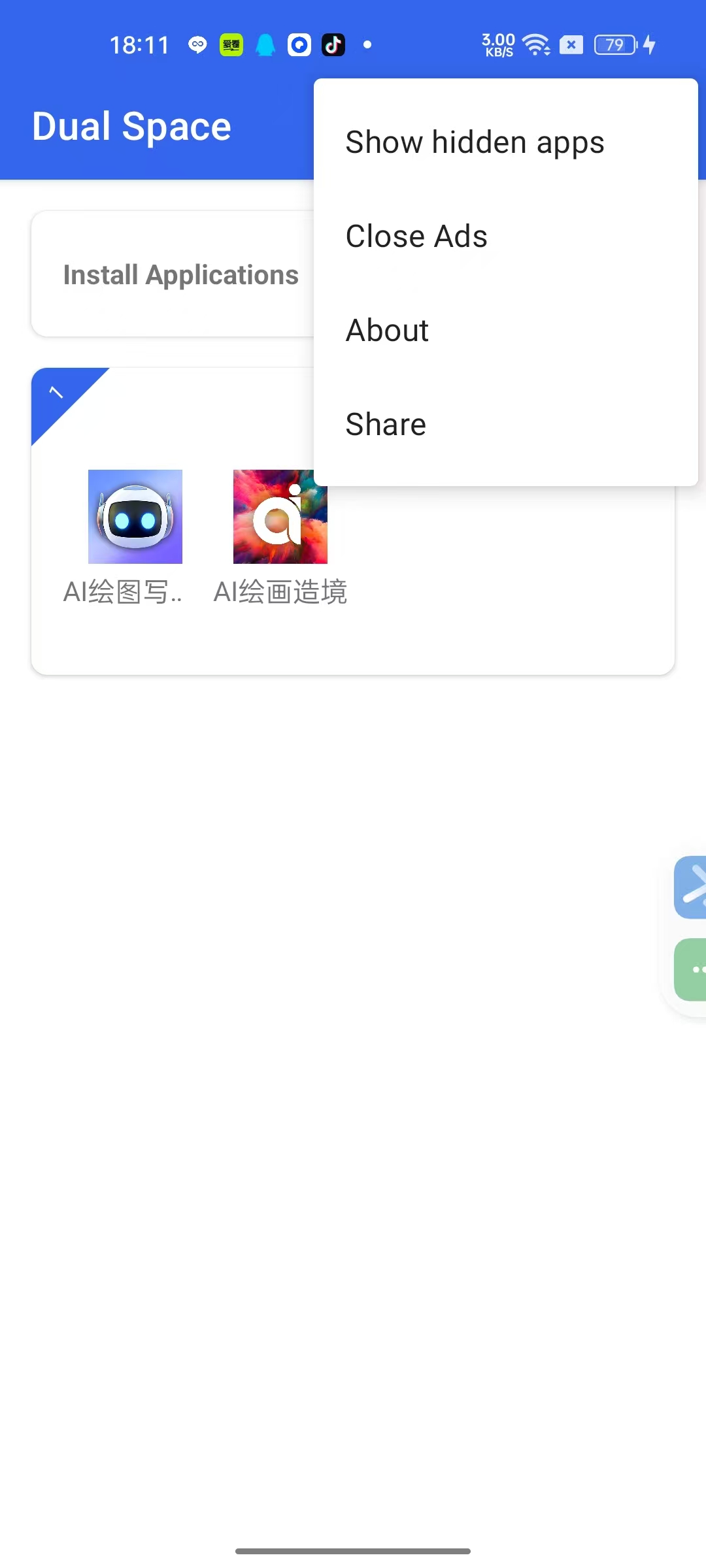Launch the AI绘图写.. robot app
Viewport: 706px width, 1568px height.
[135, 517]
